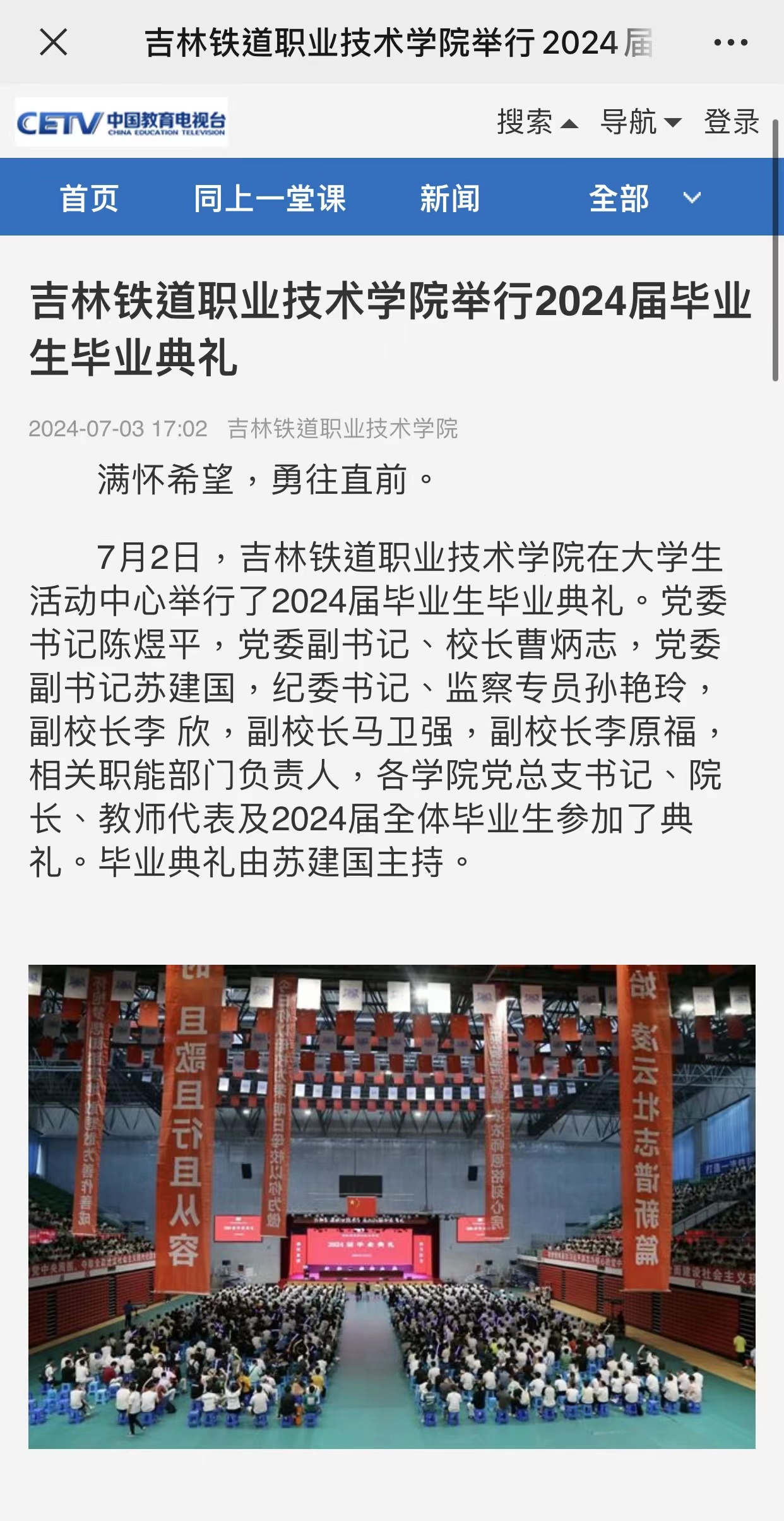
Task: Go to the 首页 tab
Action: pos(89,198)
